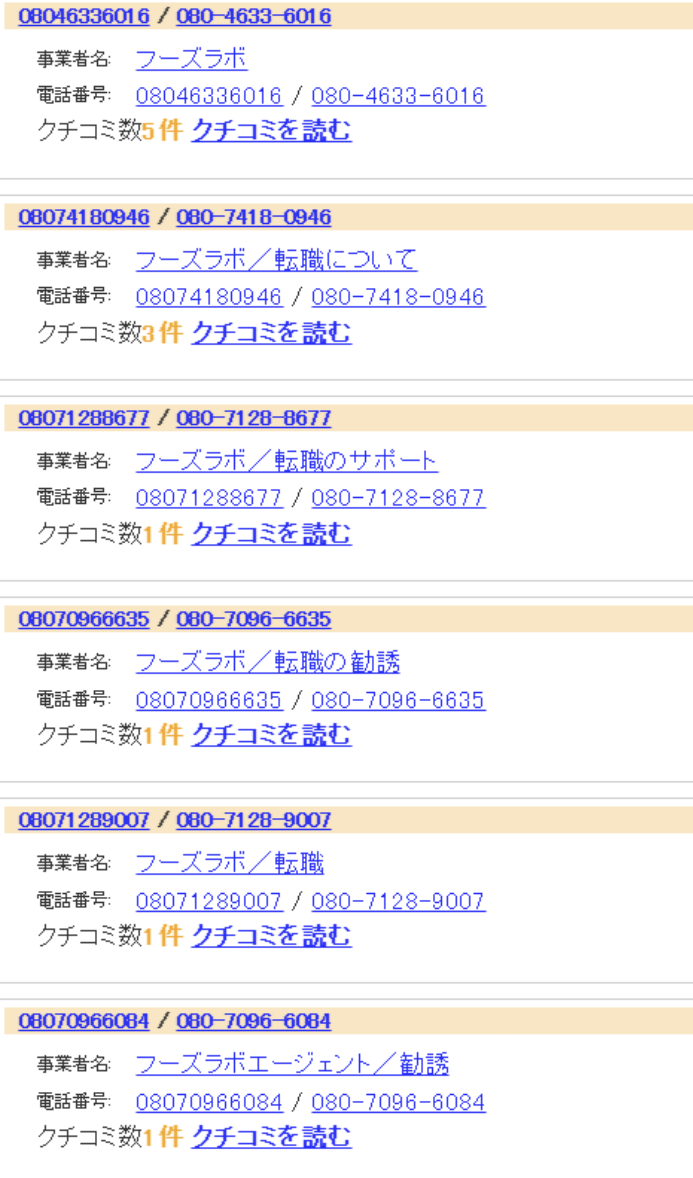693x1178 pixels.
Task: Open フーズラボエージェント/勧誘 link
Action: pyautogui.click(x=292, y=1064)
